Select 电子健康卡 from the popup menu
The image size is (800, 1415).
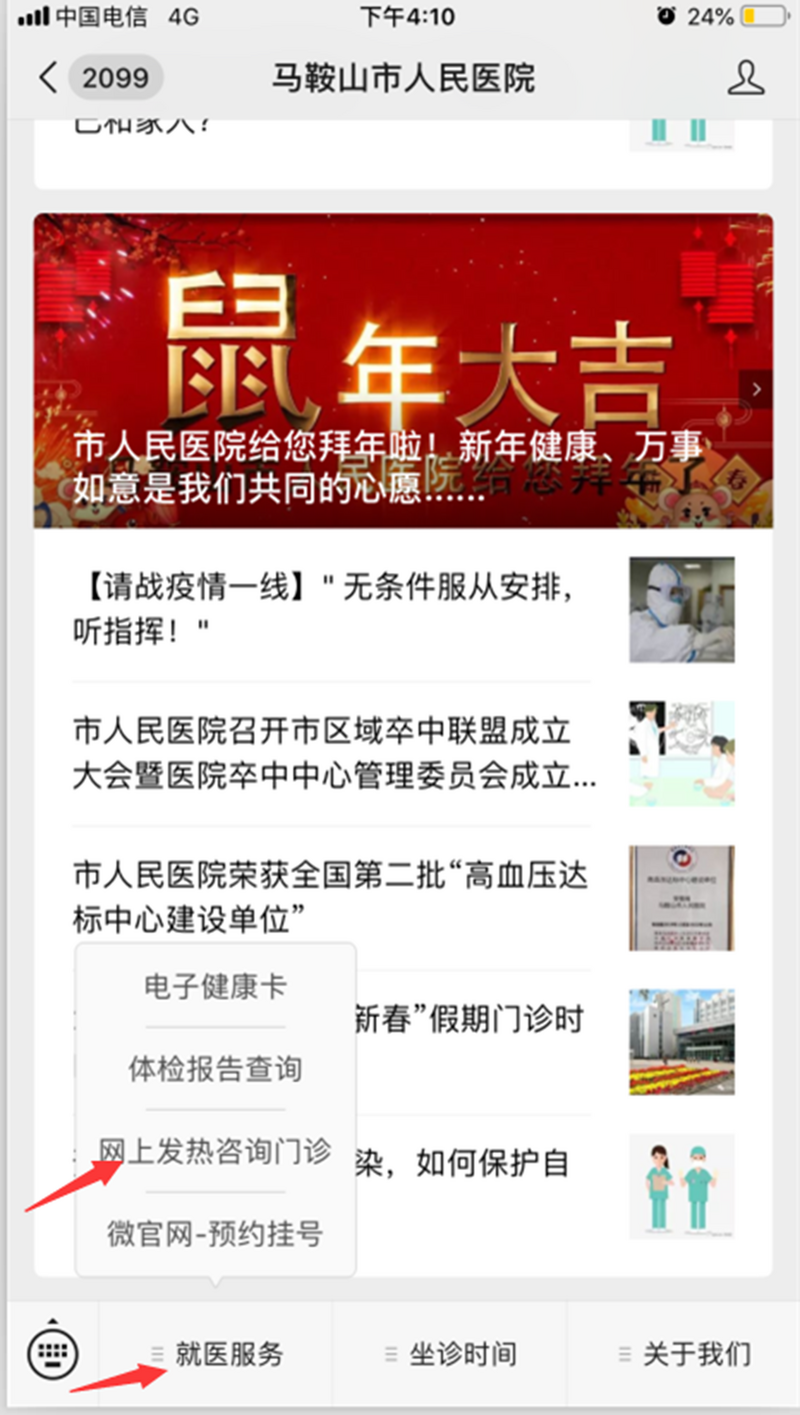click(215, 986)
